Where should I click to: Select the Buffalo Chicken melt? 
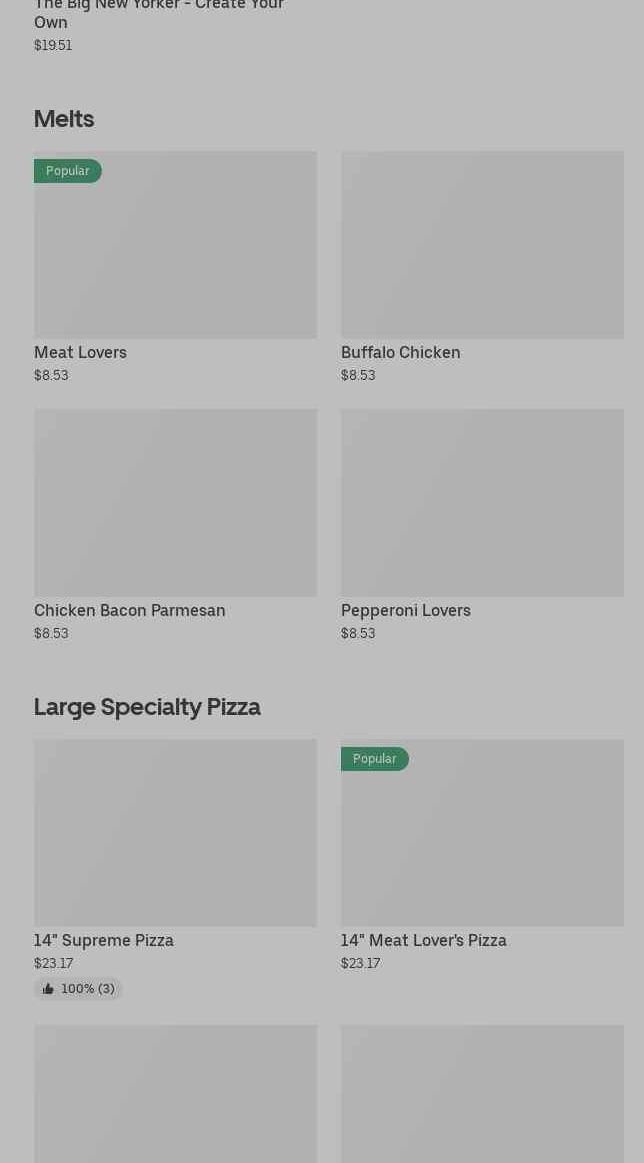pos(482,267)
